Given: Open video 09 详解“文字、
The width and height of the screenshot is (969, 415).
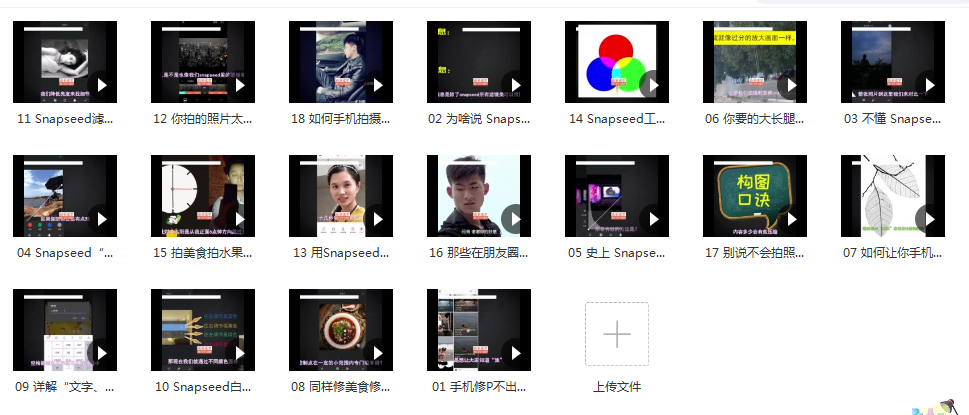Looking at the screenshot, I should tap(64, 330).
